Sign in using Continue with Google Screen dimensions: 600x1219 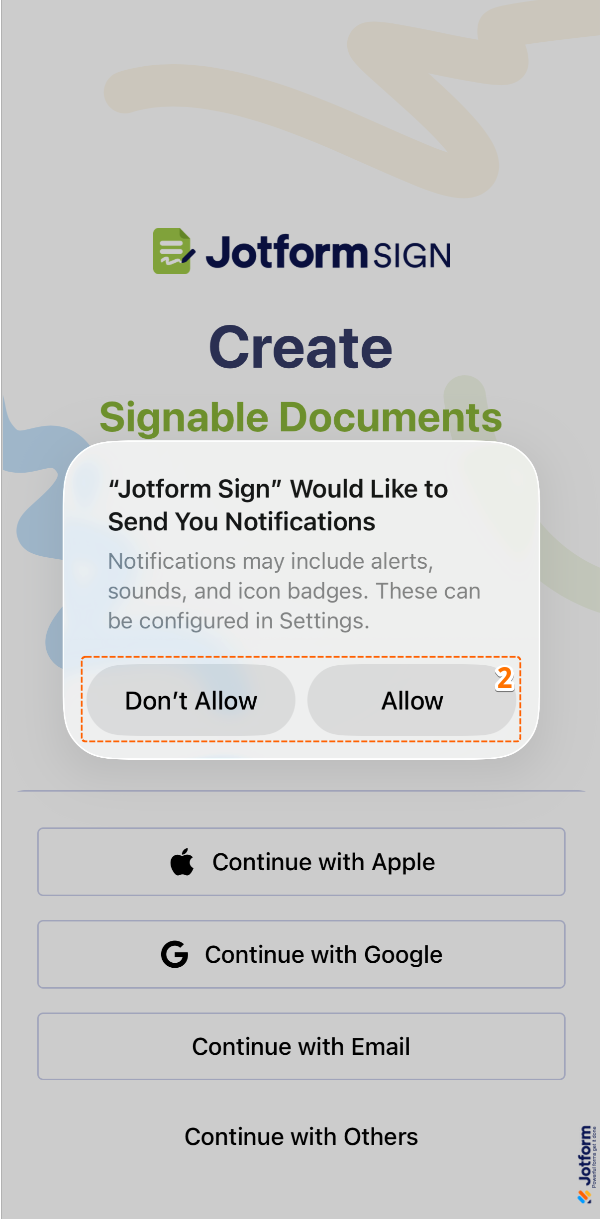[301, 954]
